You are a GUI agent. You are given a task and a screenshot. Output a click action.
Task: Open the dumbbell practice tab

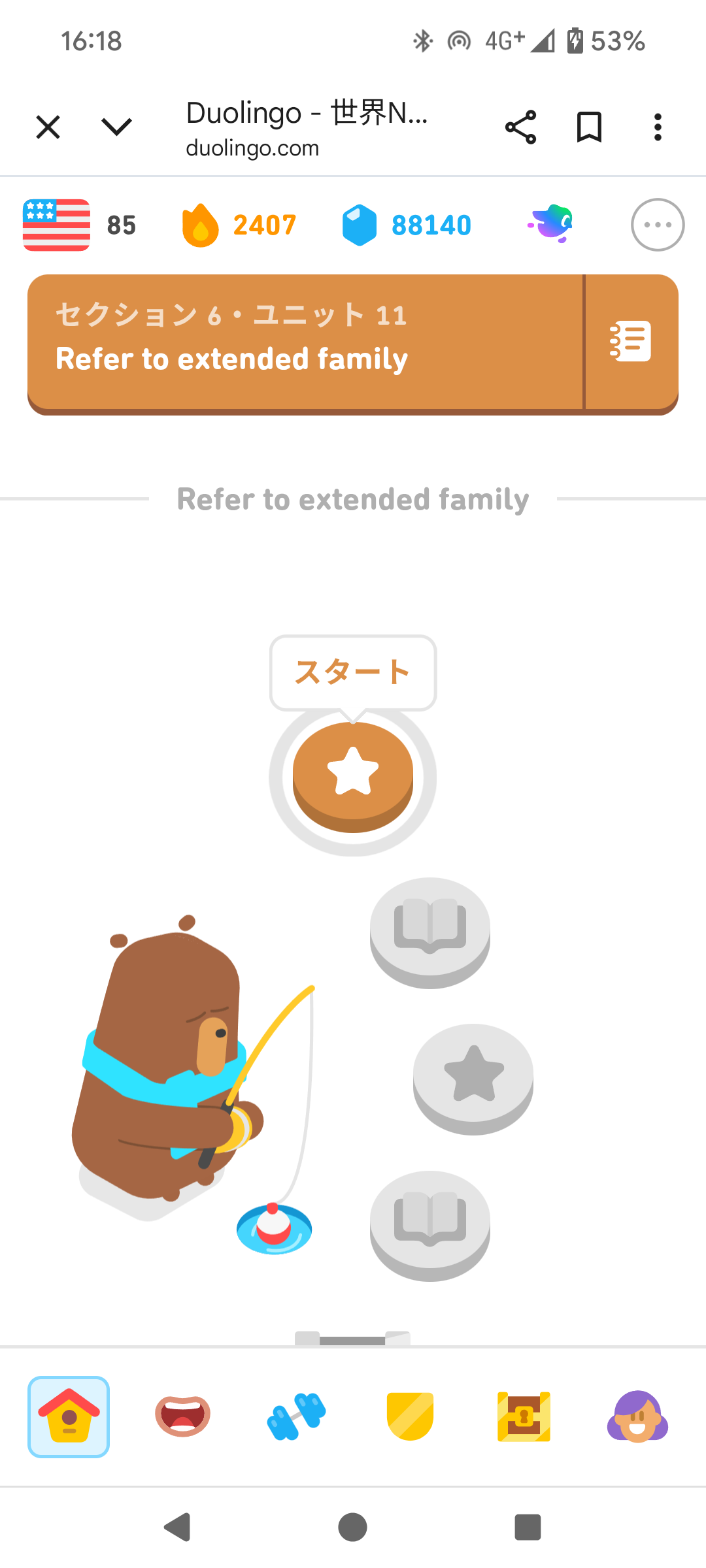coord(296,1416)
